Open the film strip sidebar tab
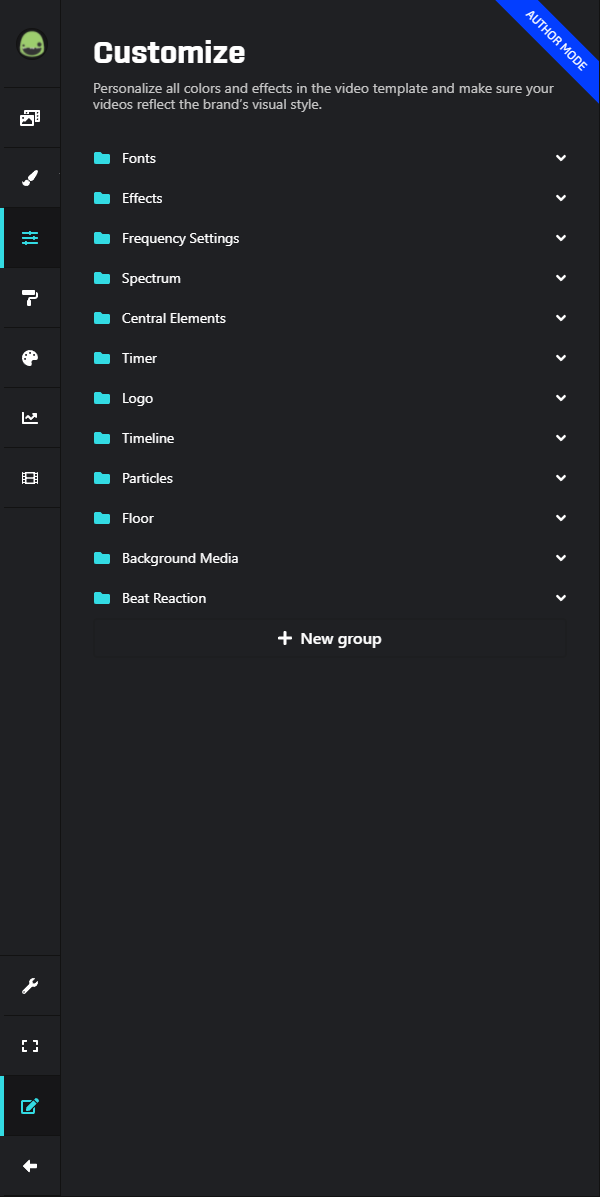The width and height of the screenshot is (600, 1197). click(x=30, y=478)
